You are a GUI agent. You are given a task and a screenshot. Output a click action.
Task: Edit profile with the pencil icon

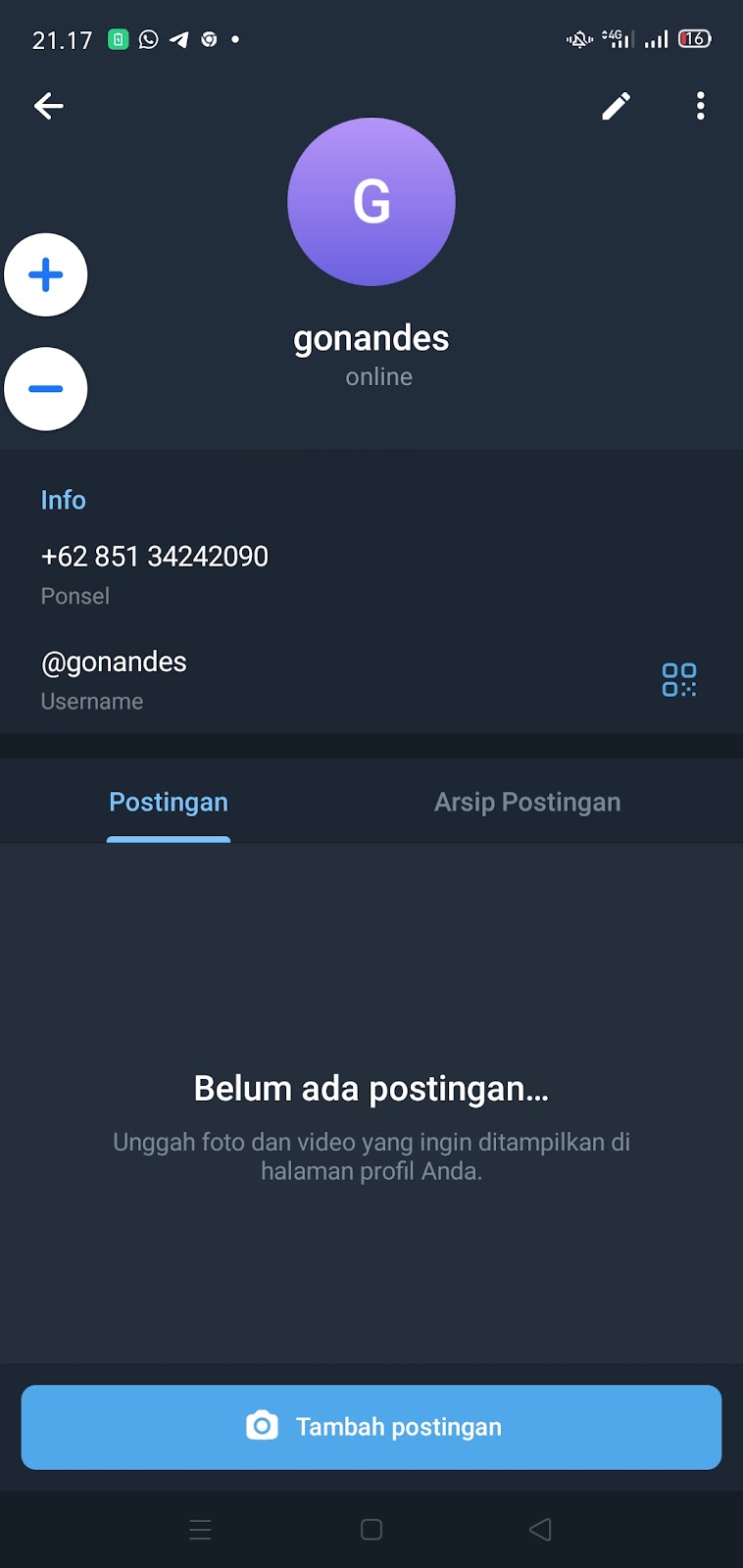[x=616, y=106]
